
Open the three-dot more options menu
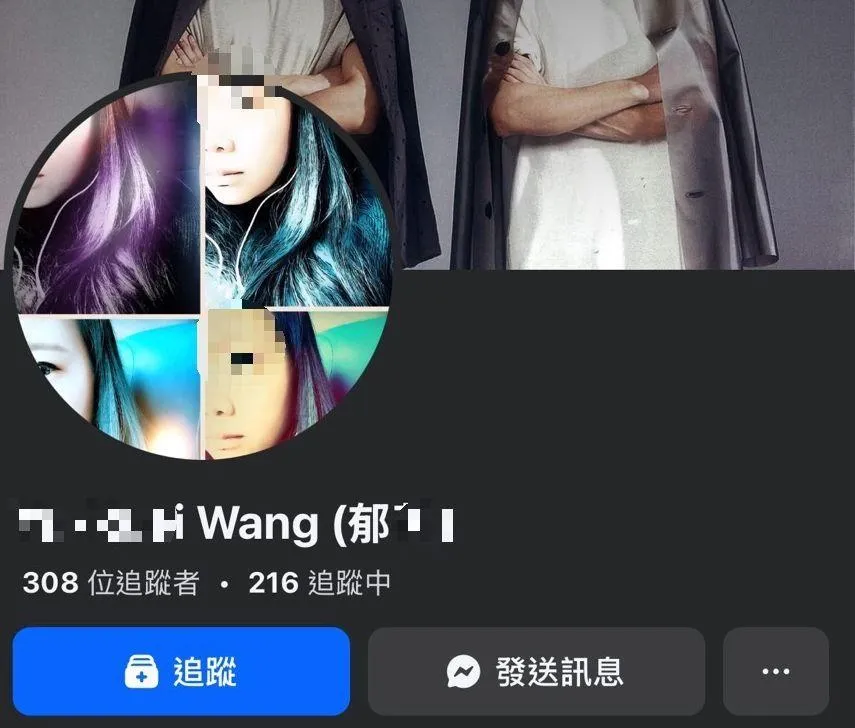pyautogui.click(x=776, y=671)
